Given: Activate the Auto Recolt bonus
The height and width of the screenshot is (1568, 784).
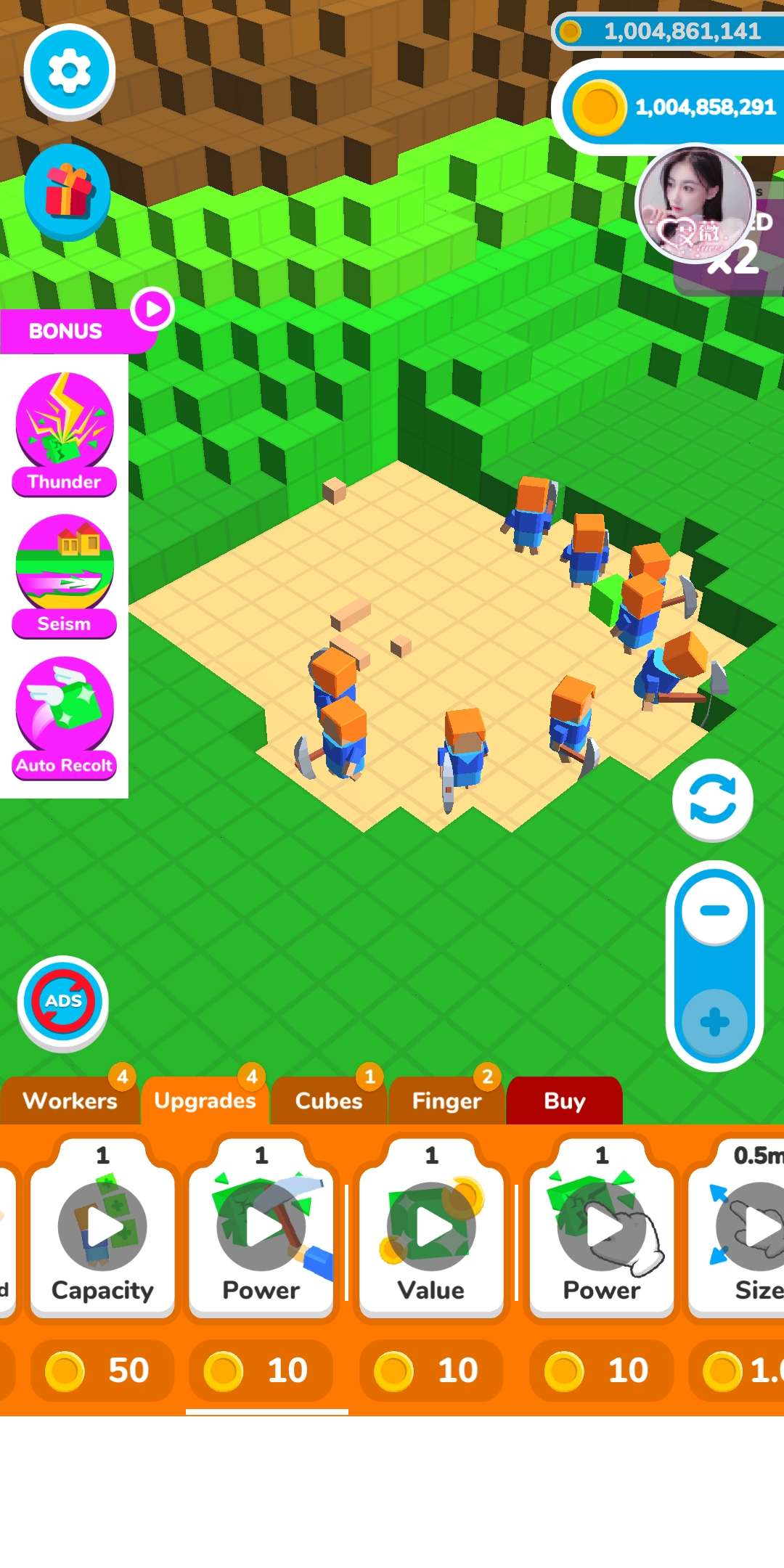Looking at the screenshot, I should [65, 717].
